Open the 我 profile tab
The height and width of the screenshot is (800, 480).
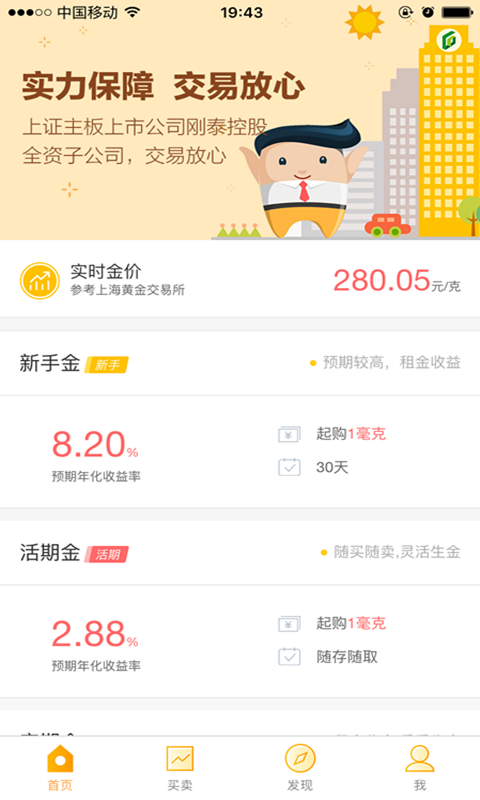coord(420,768)
